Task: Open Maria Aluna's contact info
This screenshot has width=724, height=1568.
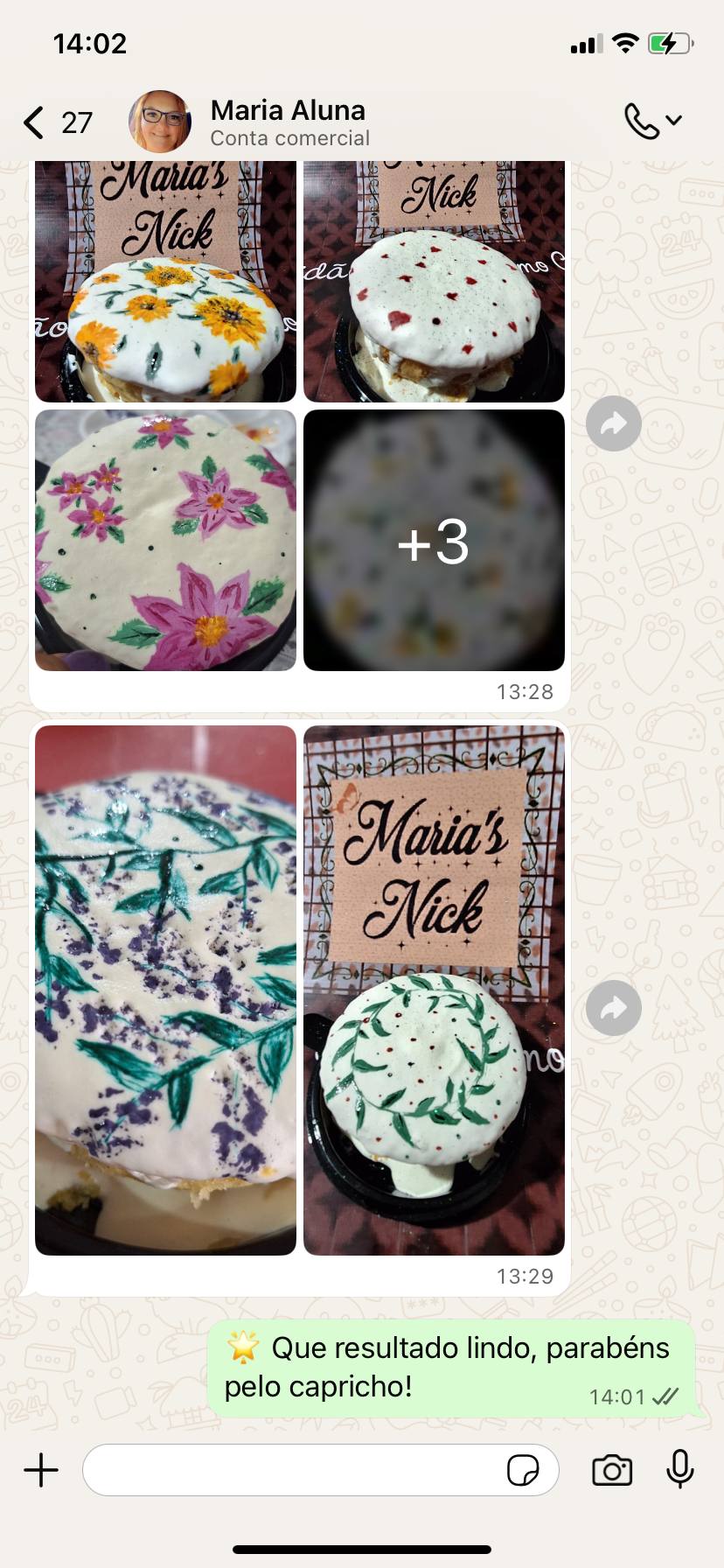Action: point(289,122)
